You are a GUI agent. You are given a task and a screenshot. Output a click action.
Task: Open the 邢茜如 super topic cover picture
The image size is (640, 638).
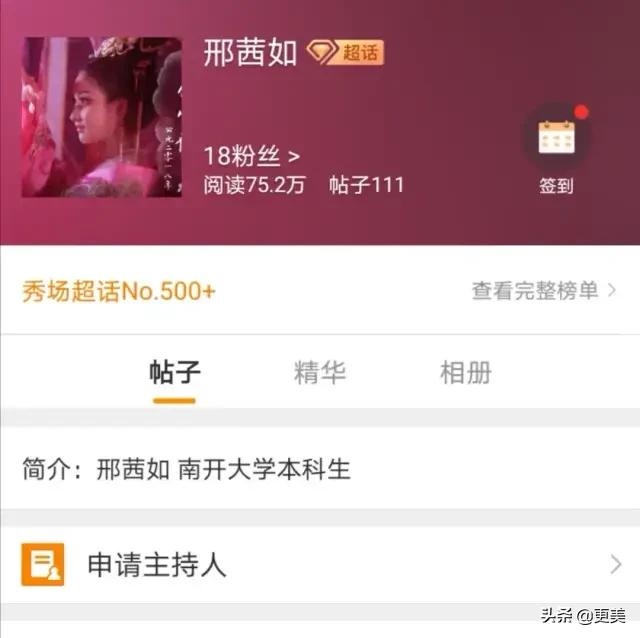point(102,117)
